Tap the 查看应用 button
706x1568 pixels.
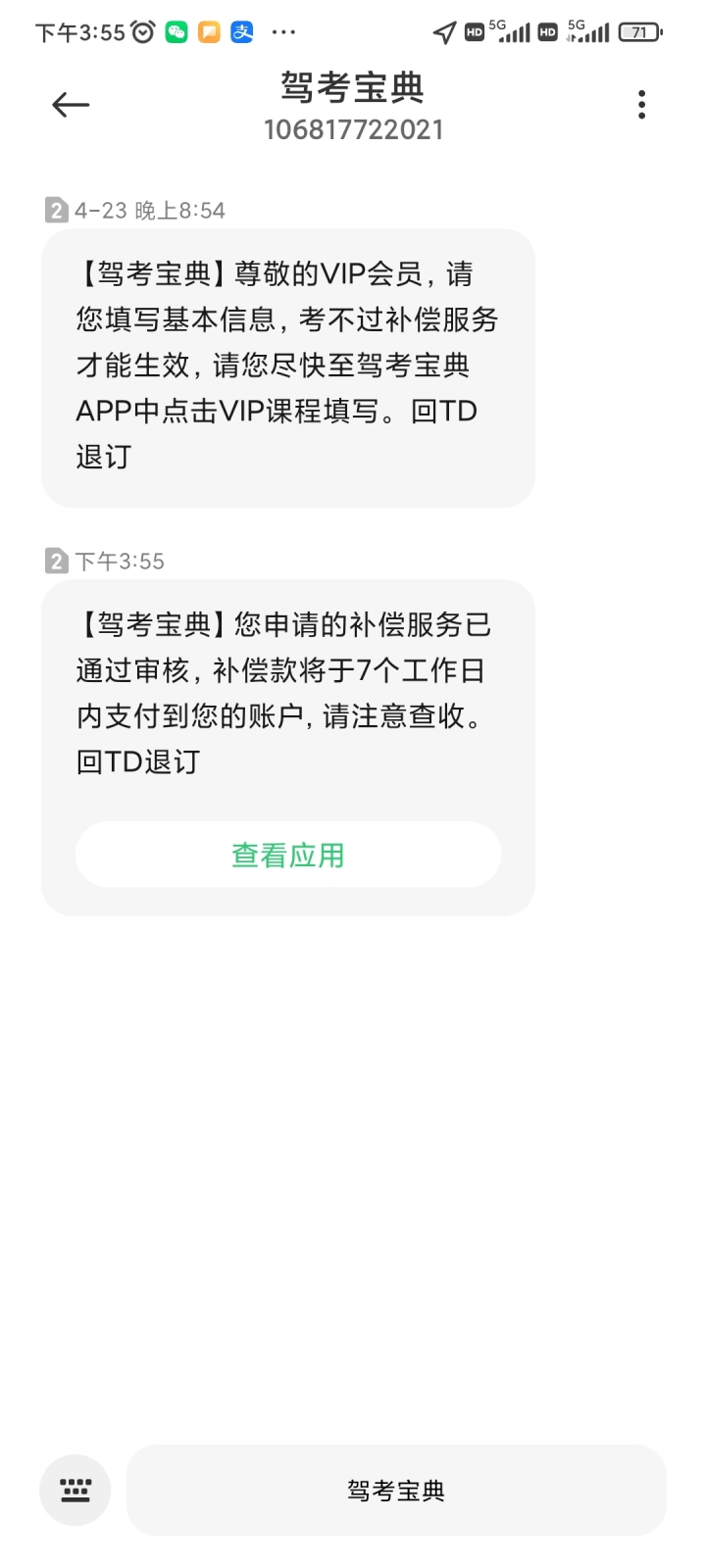pyautogui.click(x=288, y=855)
